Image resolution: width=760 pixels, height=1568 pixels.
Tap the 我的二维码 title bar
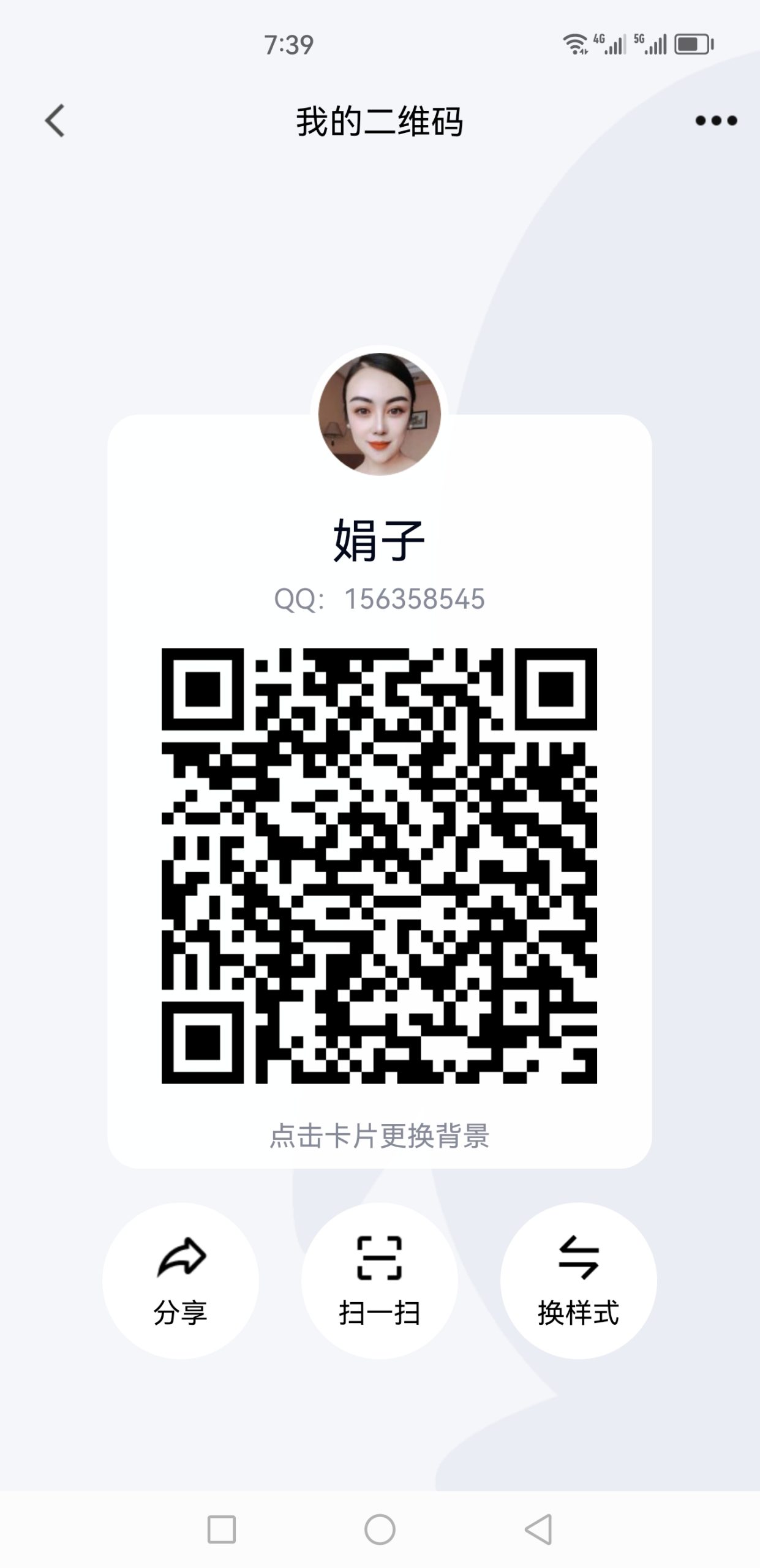[x=380, y=121]
